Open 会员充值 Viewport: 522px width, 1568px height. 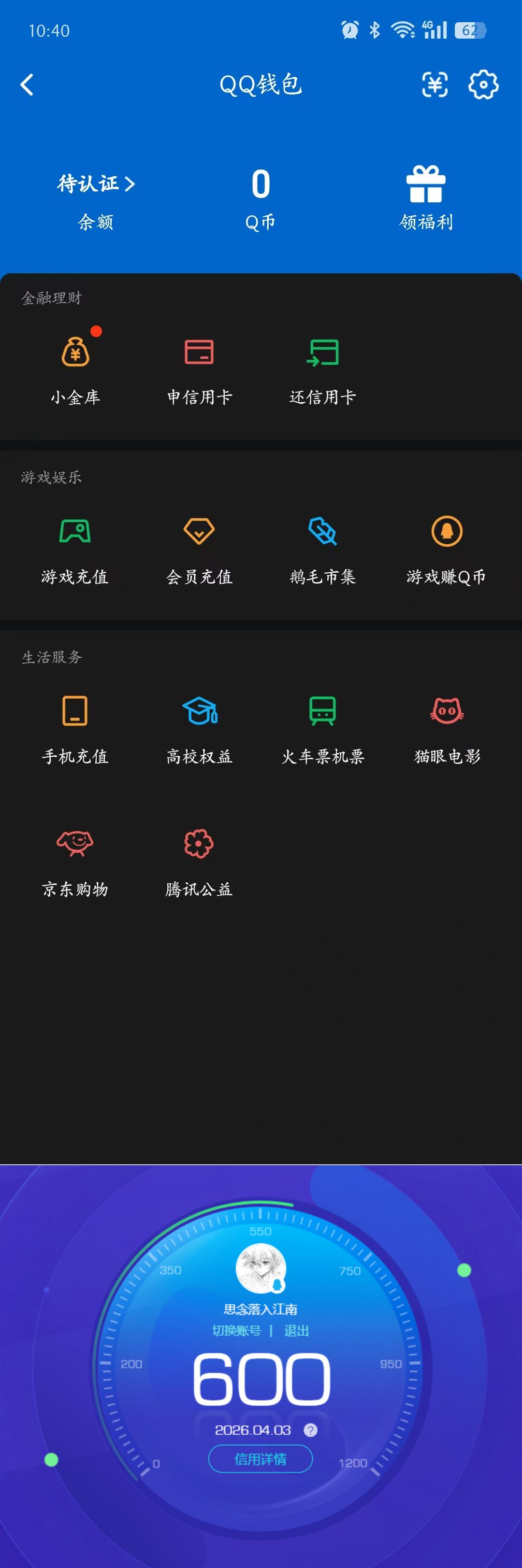199,548
